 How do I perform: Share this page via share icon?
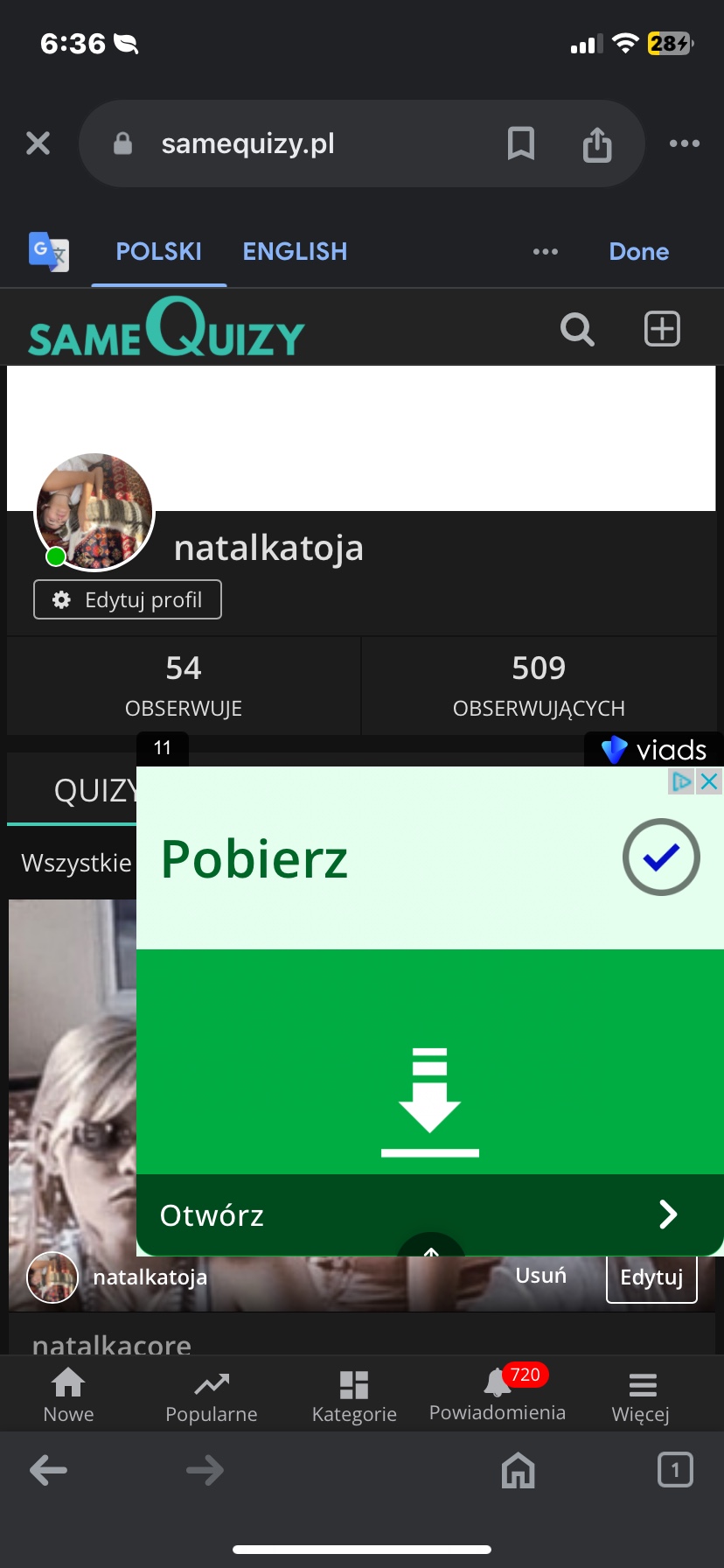(x=597, y=143)
